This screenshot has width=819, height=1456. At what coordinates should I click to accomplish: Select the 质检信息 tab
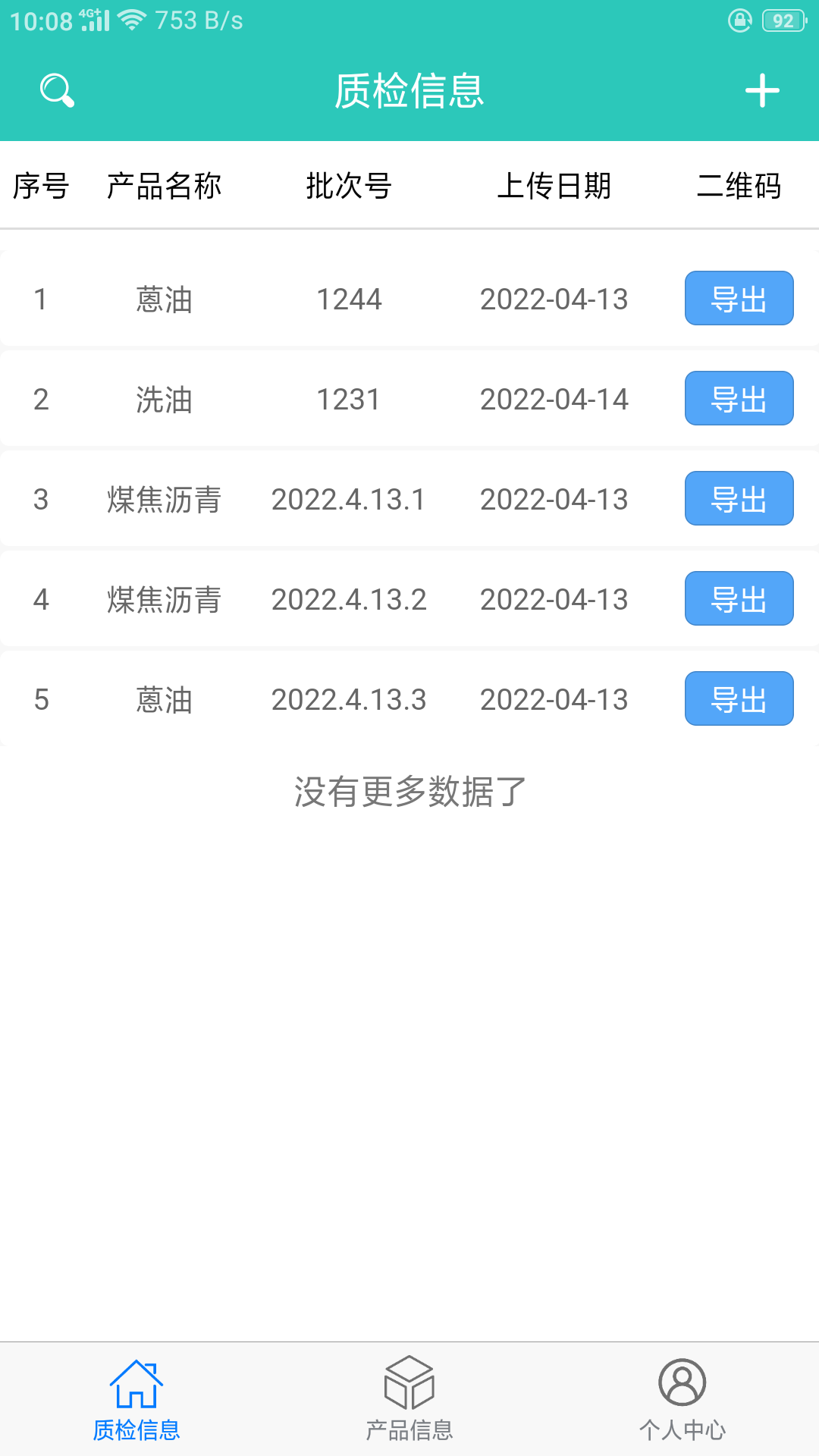136,1399
